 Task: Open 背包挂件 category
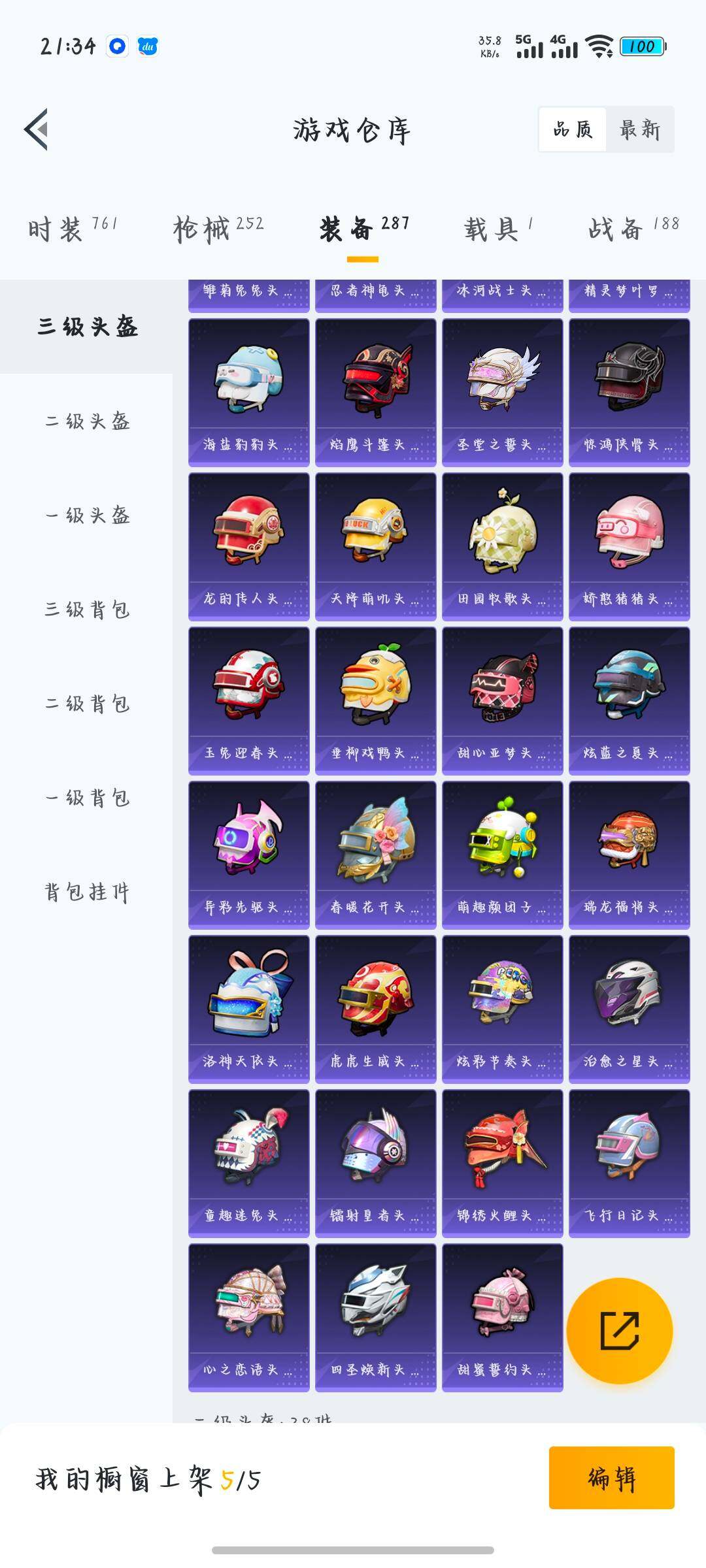click(x=87, y=892)
